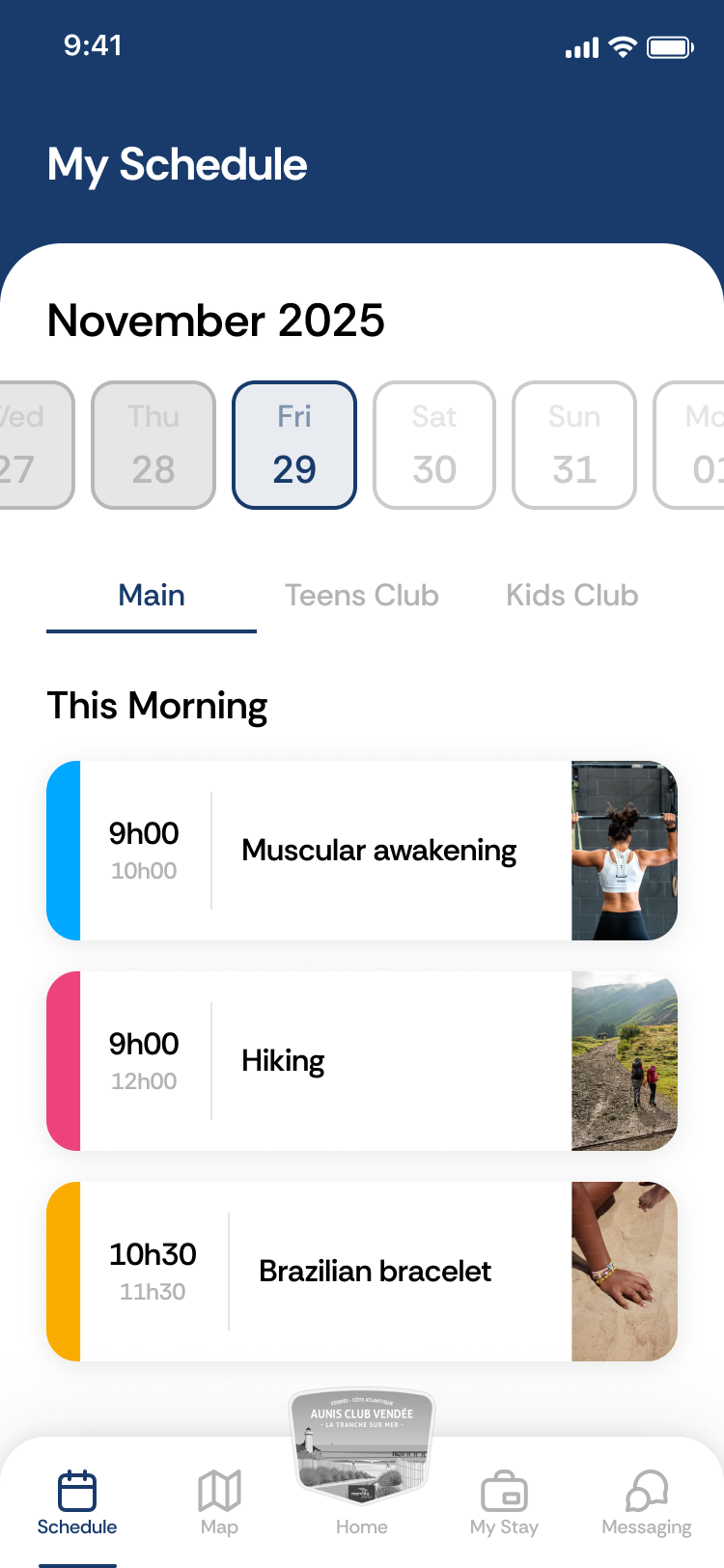Switch to the Teens Club tab

pyautogui.click(x=361, y=596)
